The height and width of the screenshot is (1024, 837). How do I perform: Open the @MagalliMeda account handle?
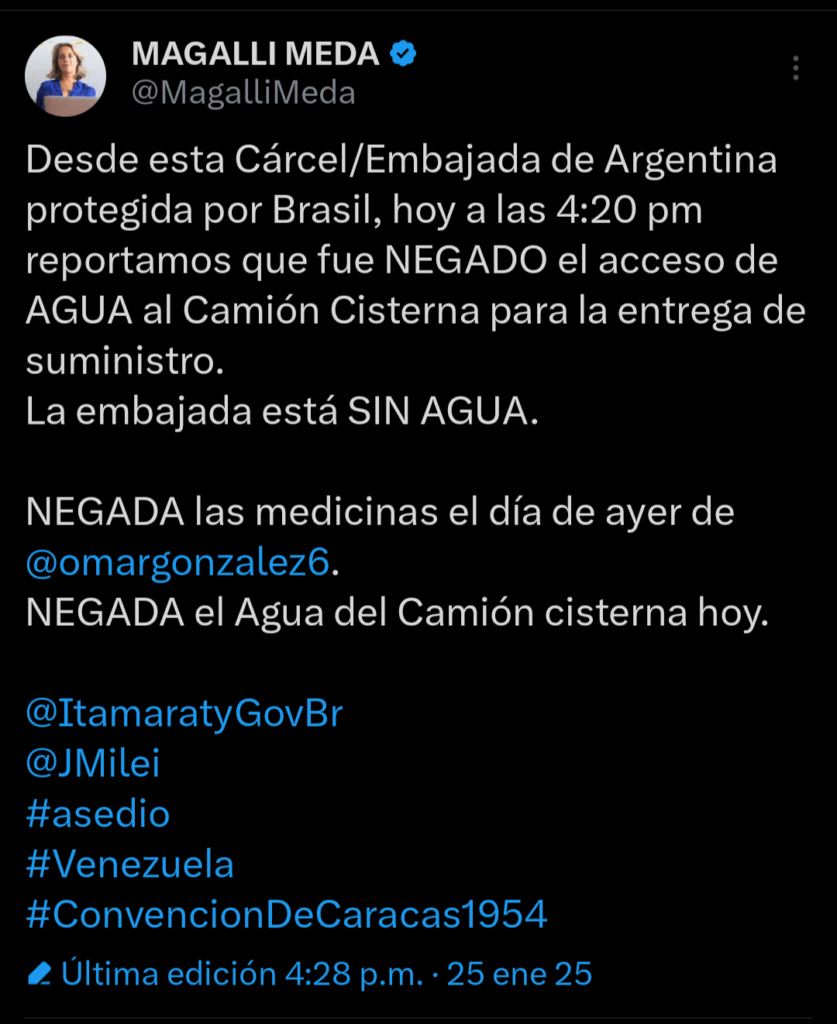click(243, 93)
